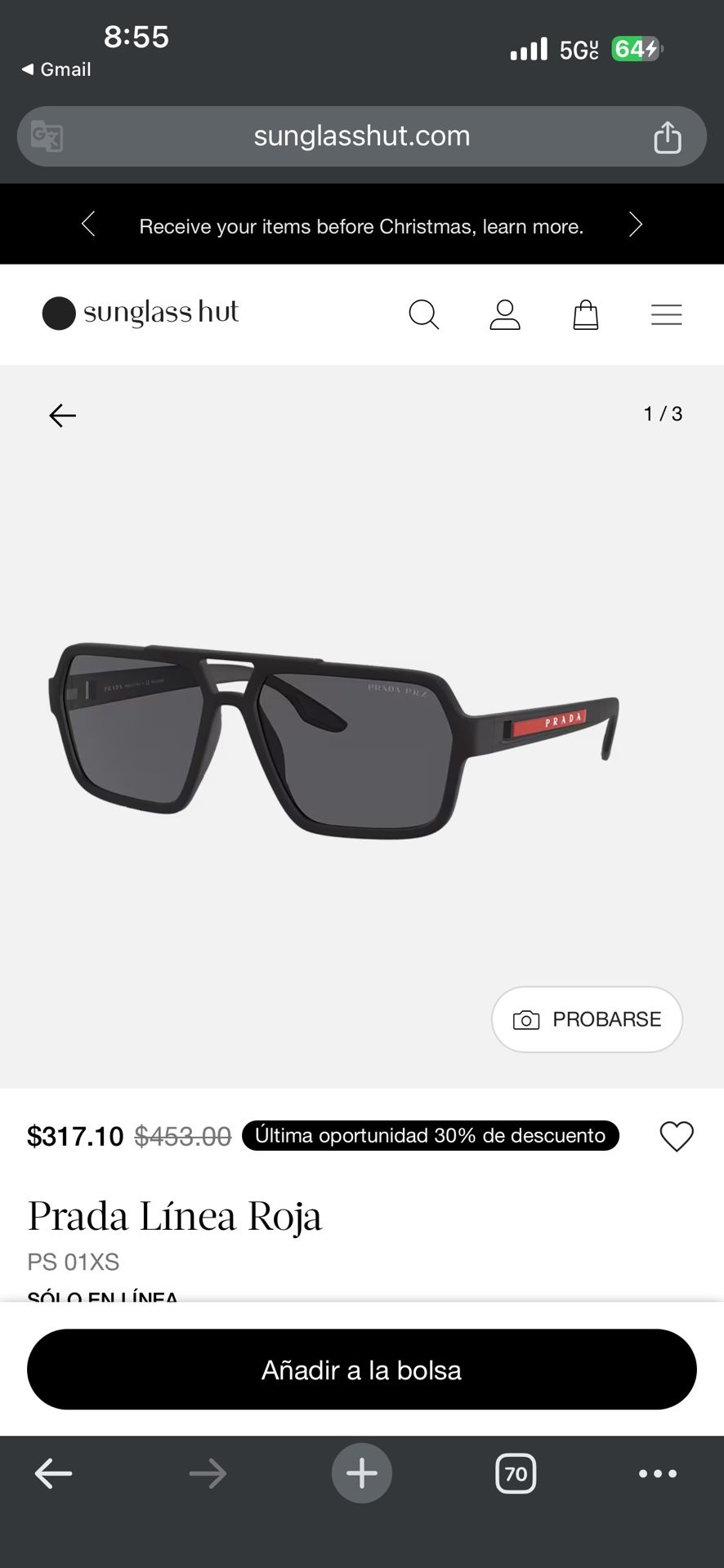Tap the sunglasshut.com address bar
This screenshot has height=1568, width=724.
point(362,136)
